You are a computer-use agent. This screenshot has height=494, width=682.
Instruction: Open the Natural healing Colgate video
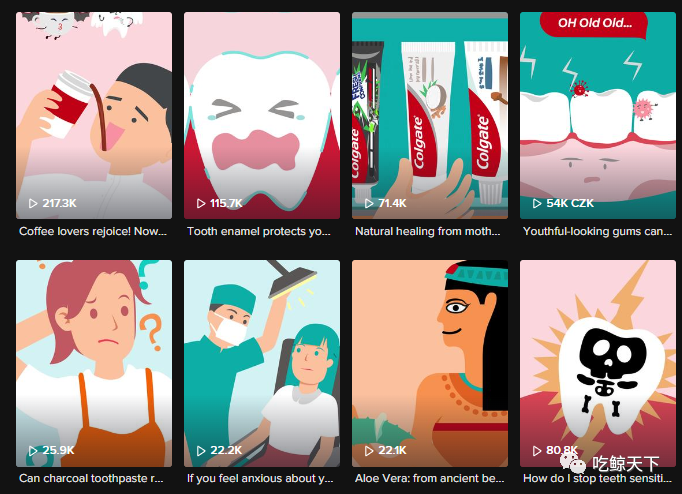pyautogui.click(x=430, y=115)
